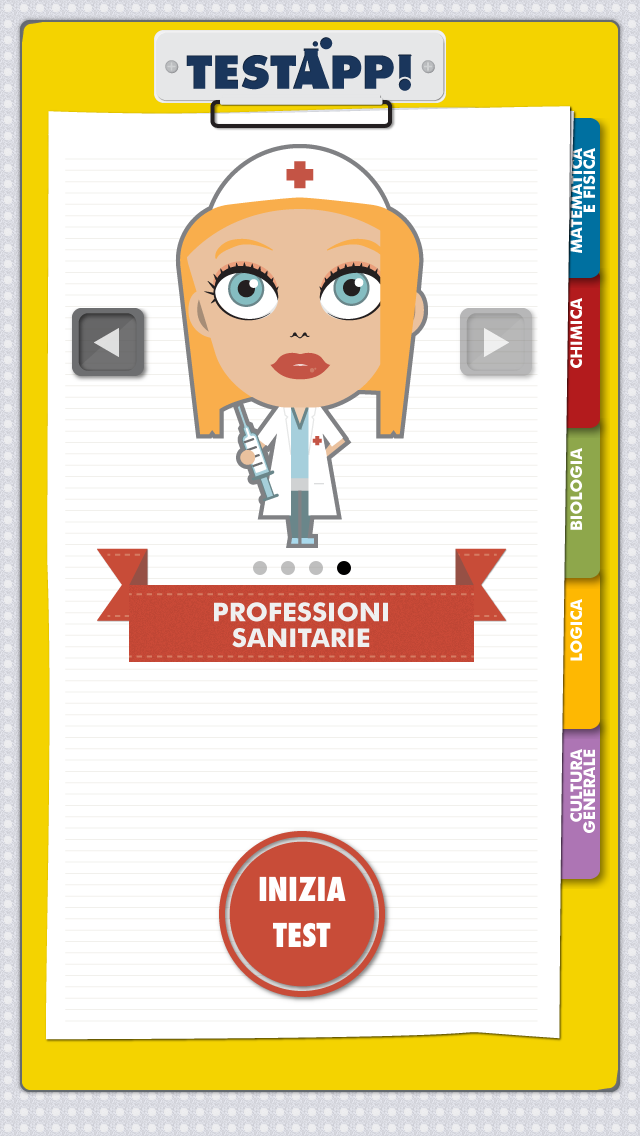640x1136 pixels.
Task: Open the Matematica e Fisica tab
Action: 583,198
